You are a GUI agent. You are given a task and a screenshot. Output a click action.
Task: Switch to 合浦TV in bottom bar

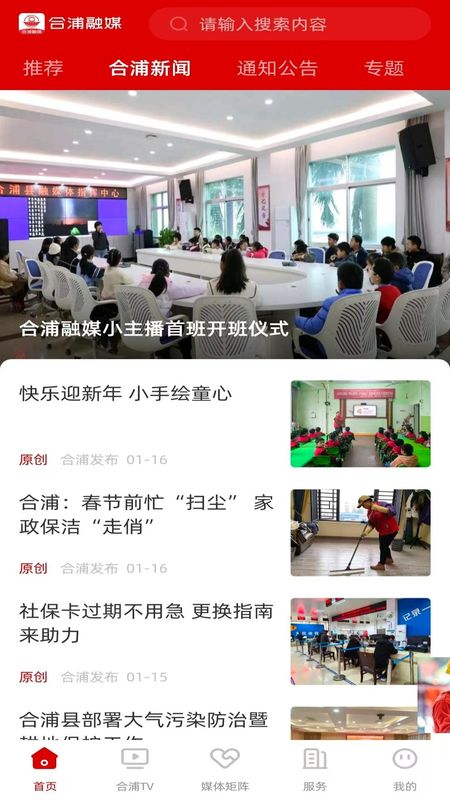[135, 769]
